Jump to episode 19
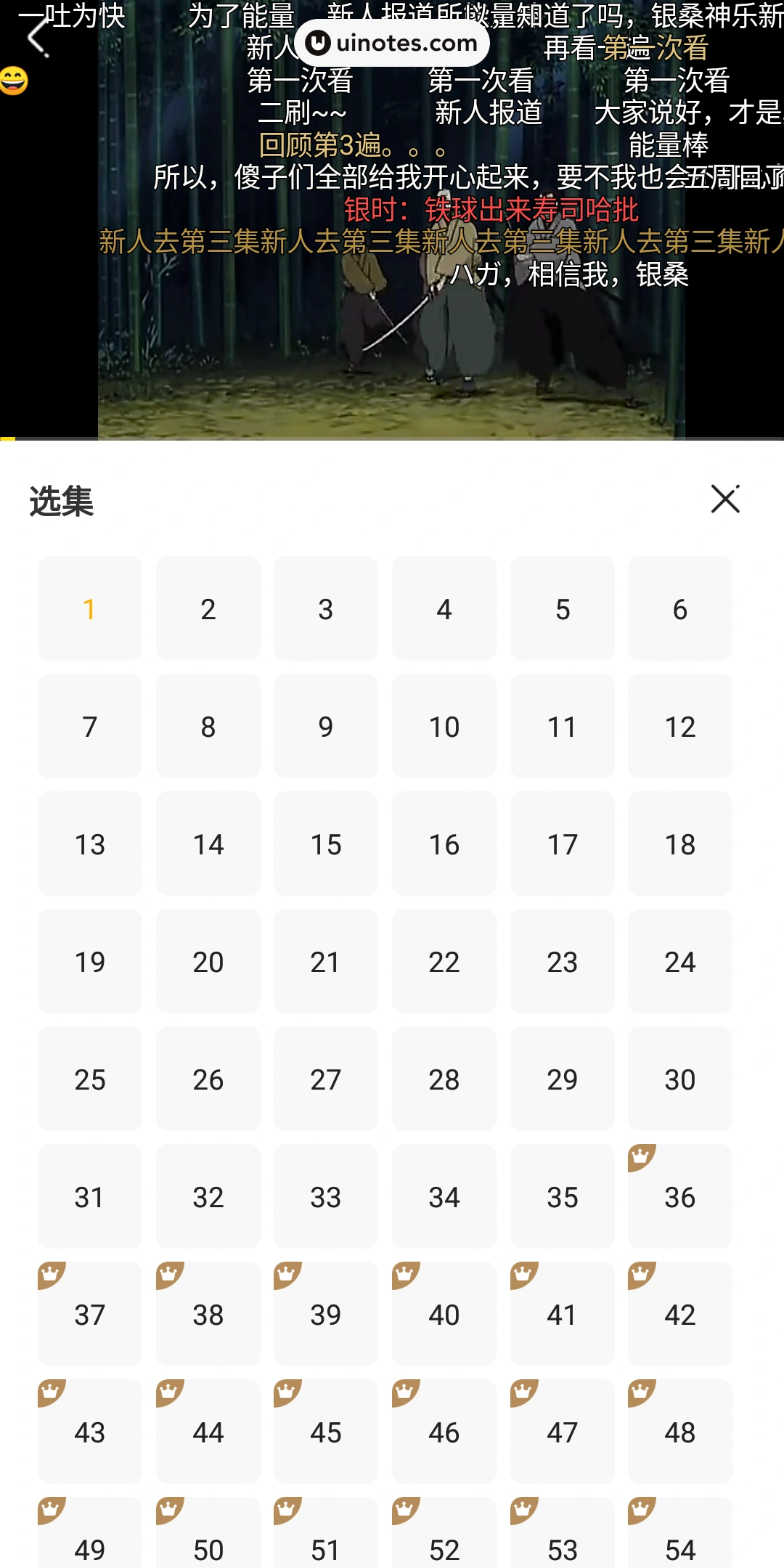 (x=90, y=962)
